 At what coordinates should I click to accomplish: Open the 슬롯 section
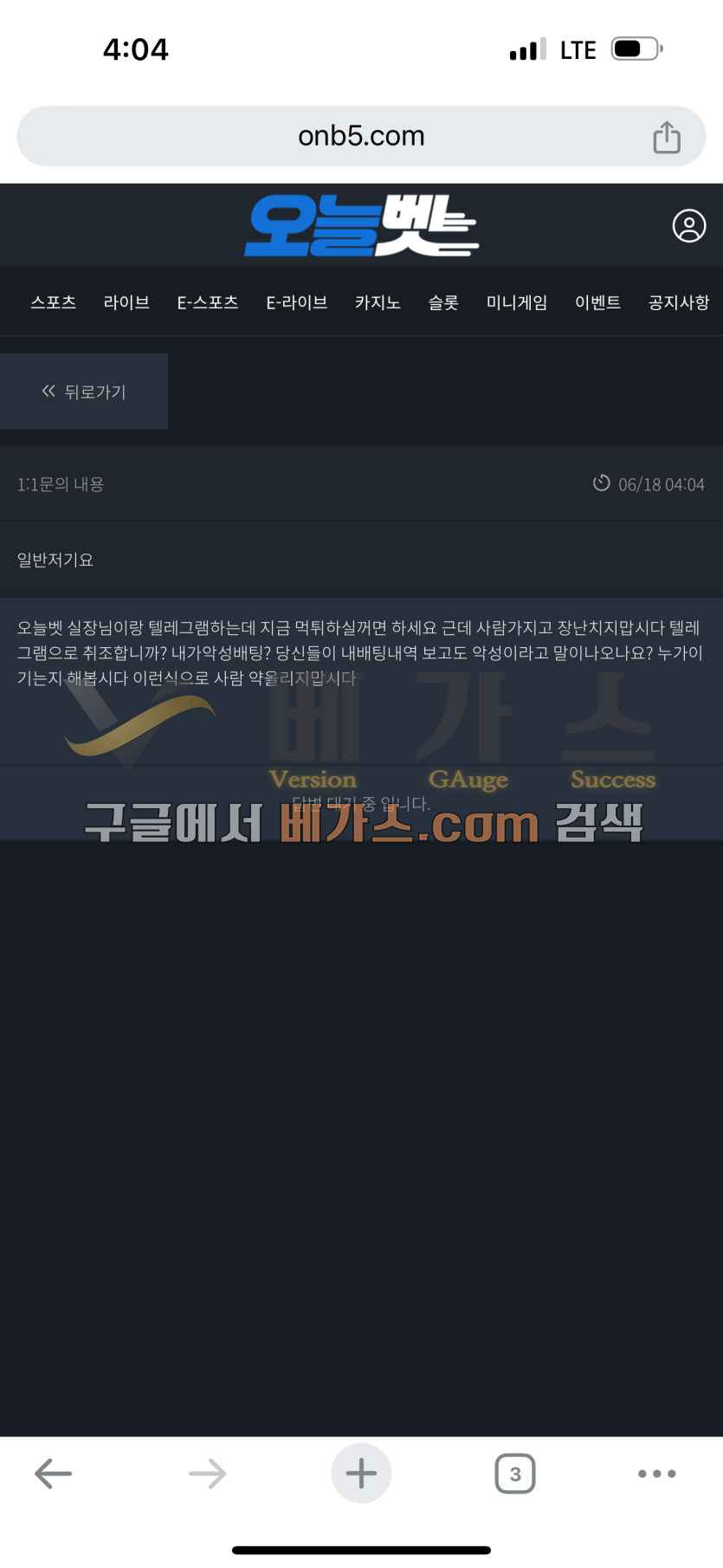click(443, 302)
